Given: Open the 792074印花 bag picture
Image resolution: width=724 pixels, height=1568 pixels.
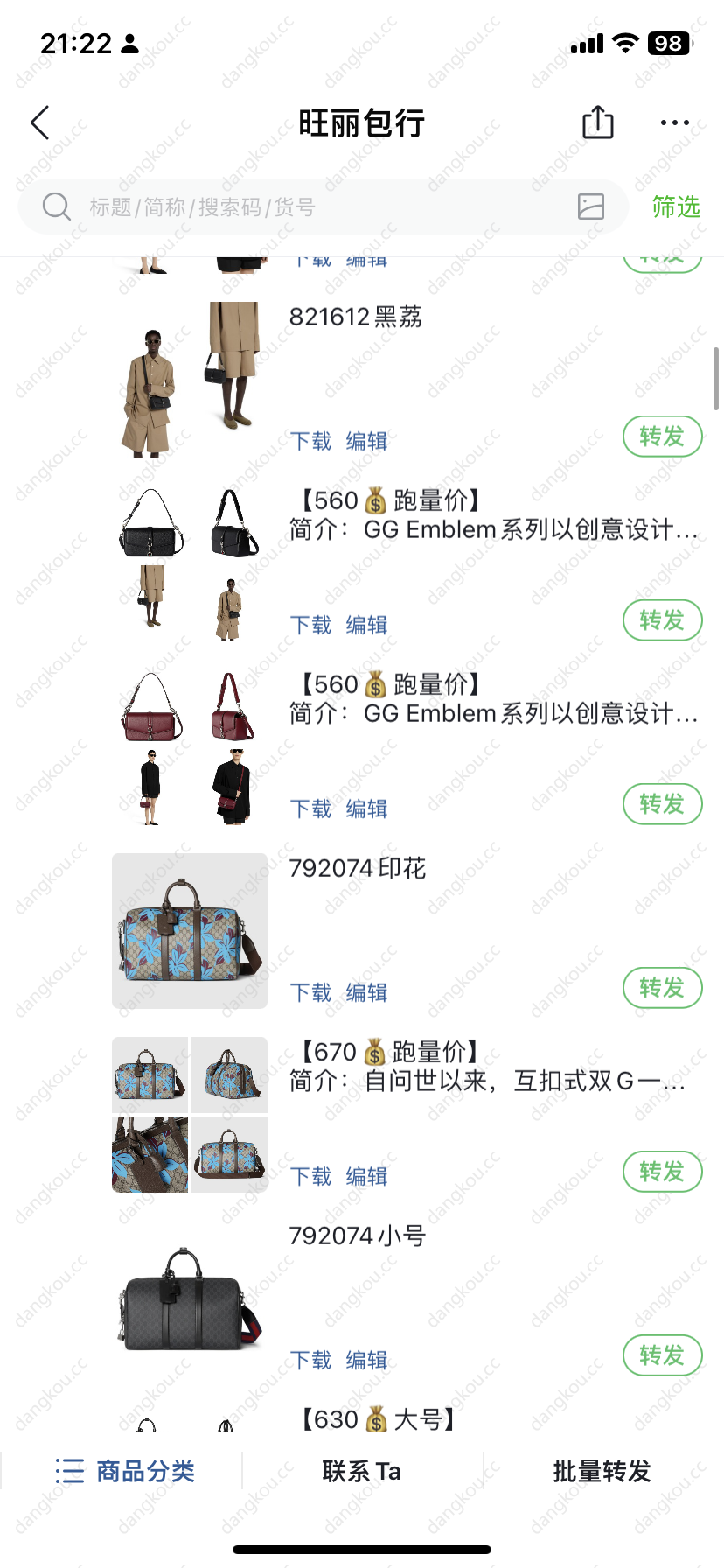Looking at the screenshot, I should (190, 931).
